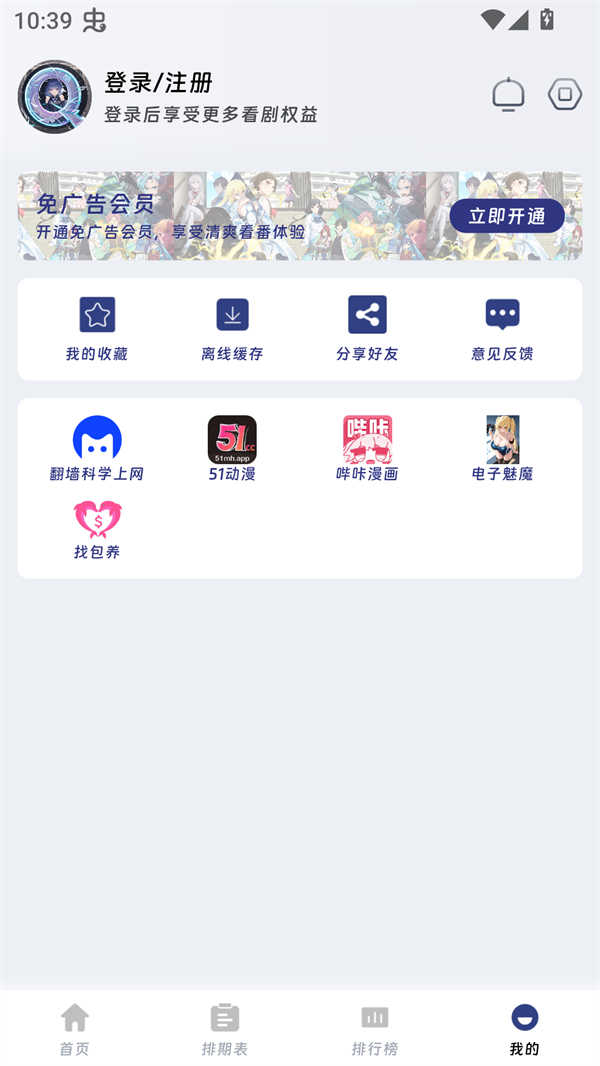Open the notifications bell icon

(x=508, y=95)
